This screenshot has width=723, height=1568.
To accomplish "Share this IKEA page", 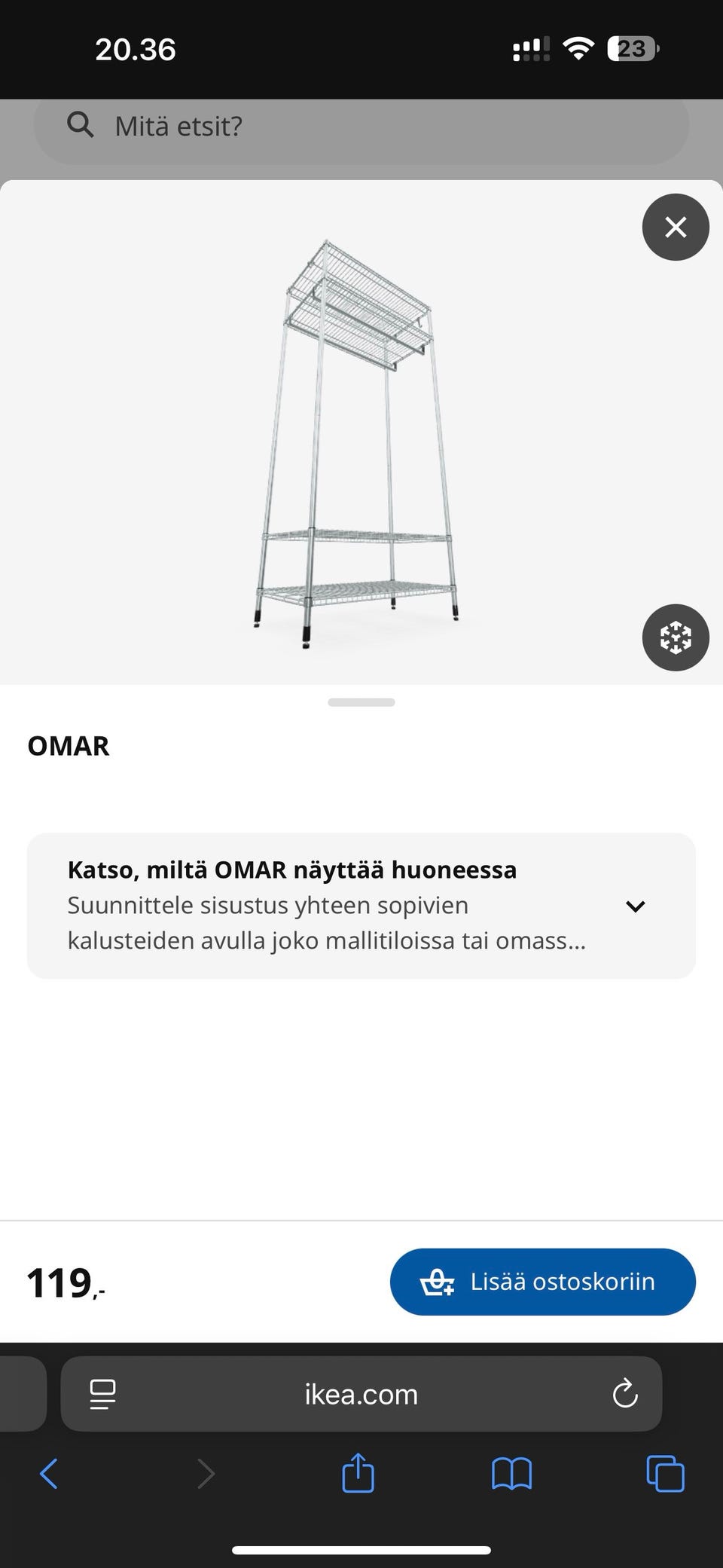I will coord(358,1472).
